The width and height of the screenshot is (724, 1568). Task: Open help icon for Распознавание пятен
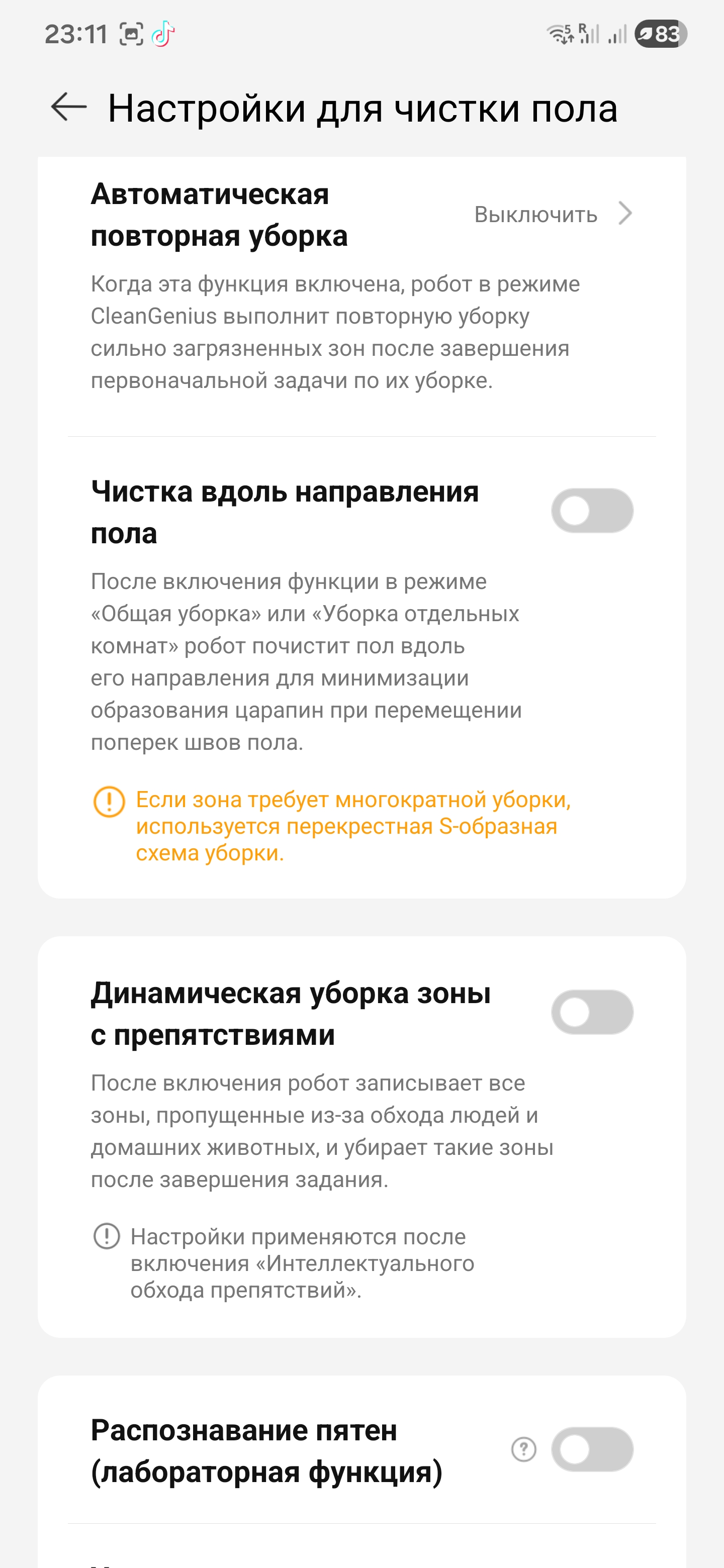tap(524, 1449)
